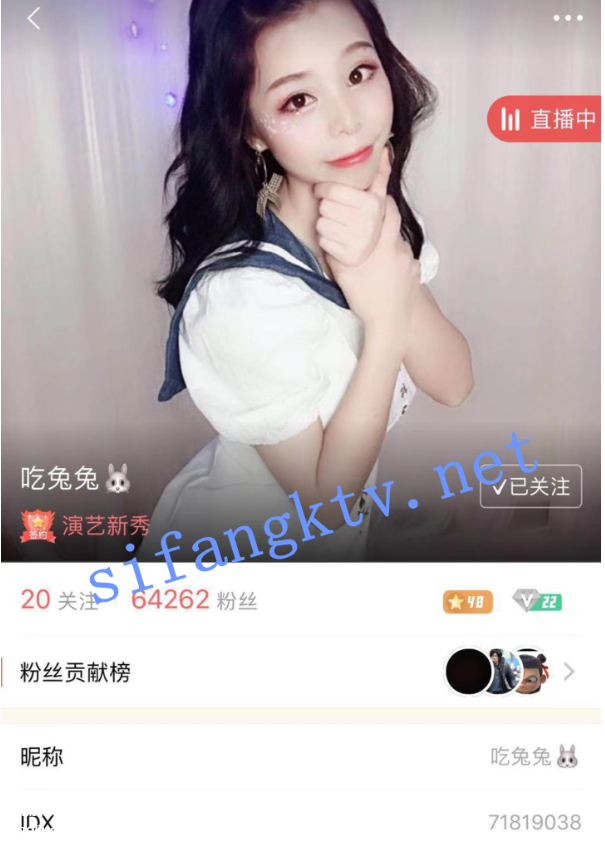The height and width of the screenshot is (841, 605).
Task: Open the 粉丝贡献榜 fan contribution ranking
Action: [300, 672]
